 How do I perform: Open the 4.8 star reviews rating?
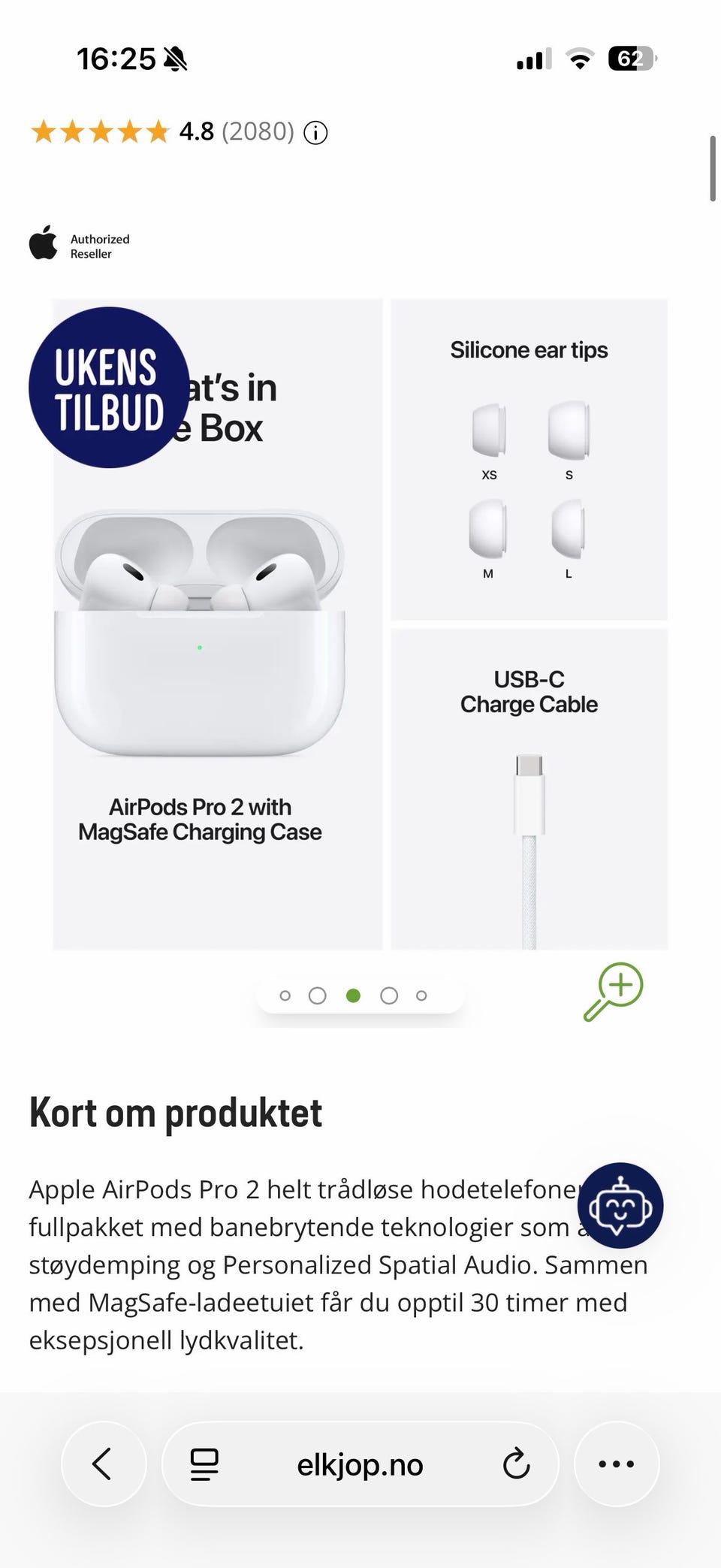click(162, 132)
